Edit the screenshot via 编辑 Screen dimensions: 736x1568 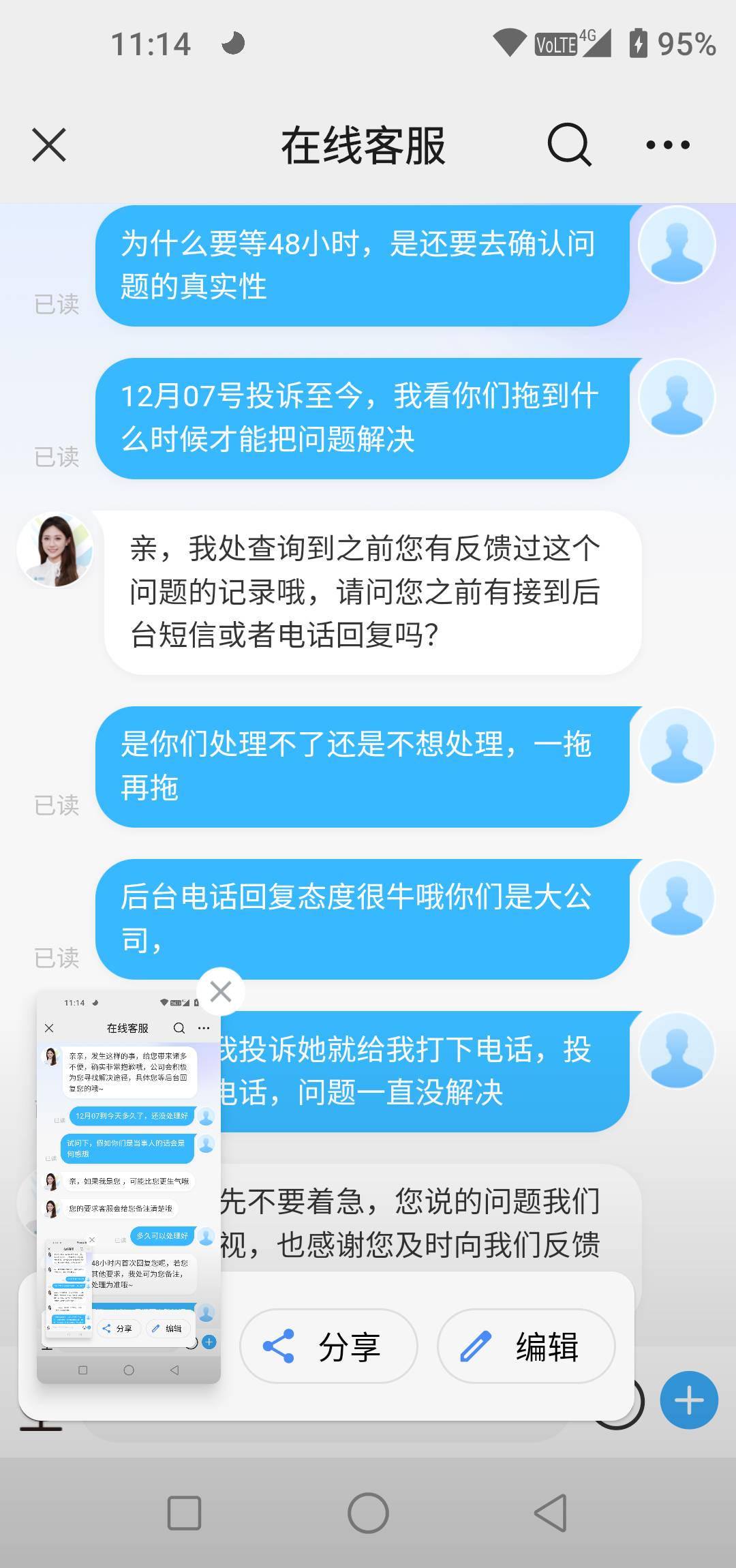click(x=525, y=1346)
